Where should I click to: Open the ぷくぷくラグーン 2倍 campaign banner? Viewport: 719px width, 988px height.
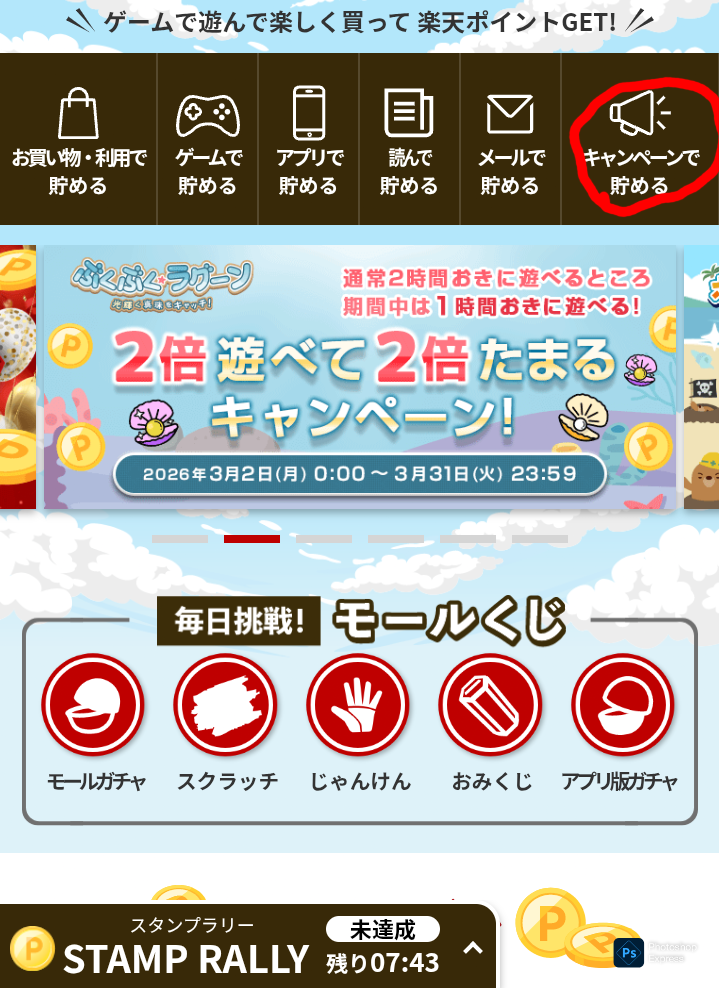coord(360,376)
